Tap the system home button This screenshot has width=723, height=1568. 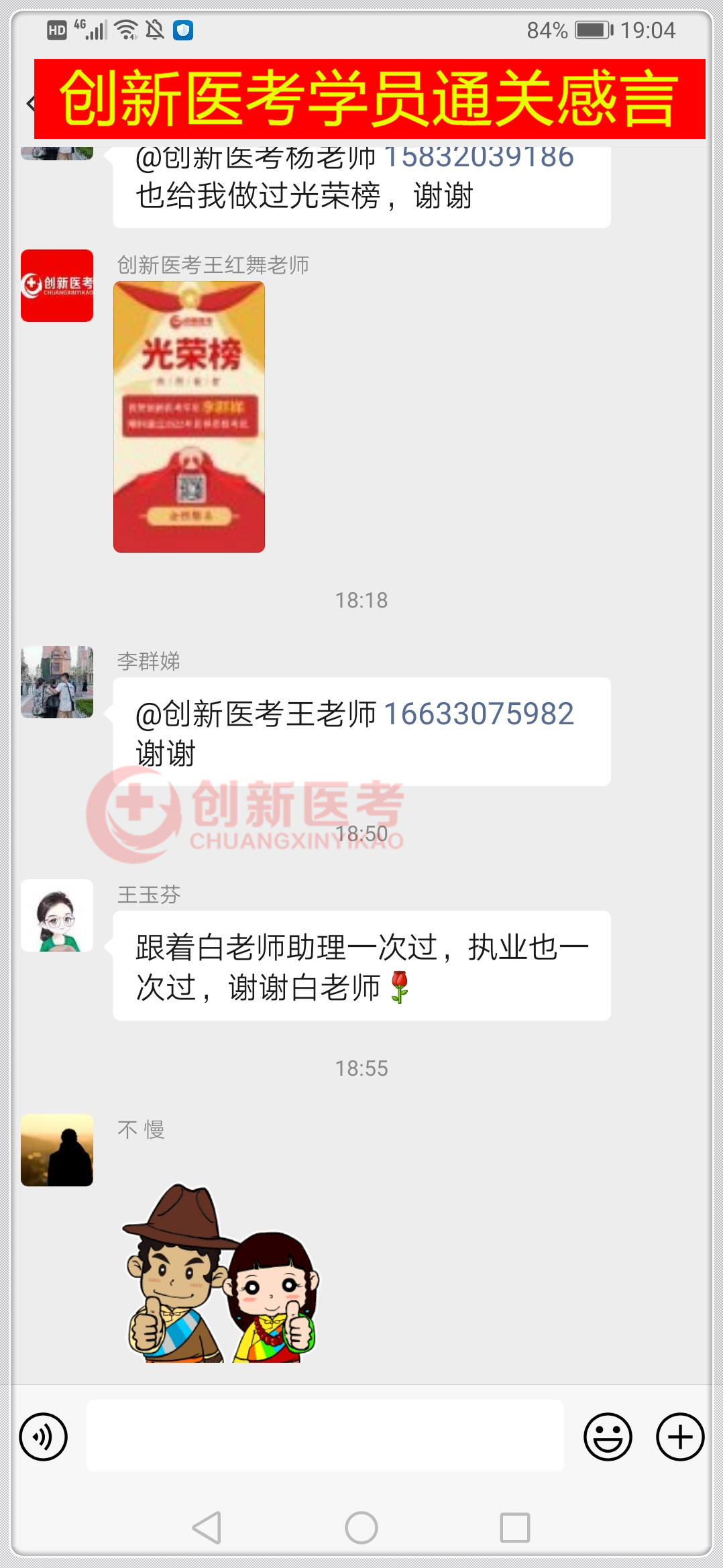coord(361,1528)
